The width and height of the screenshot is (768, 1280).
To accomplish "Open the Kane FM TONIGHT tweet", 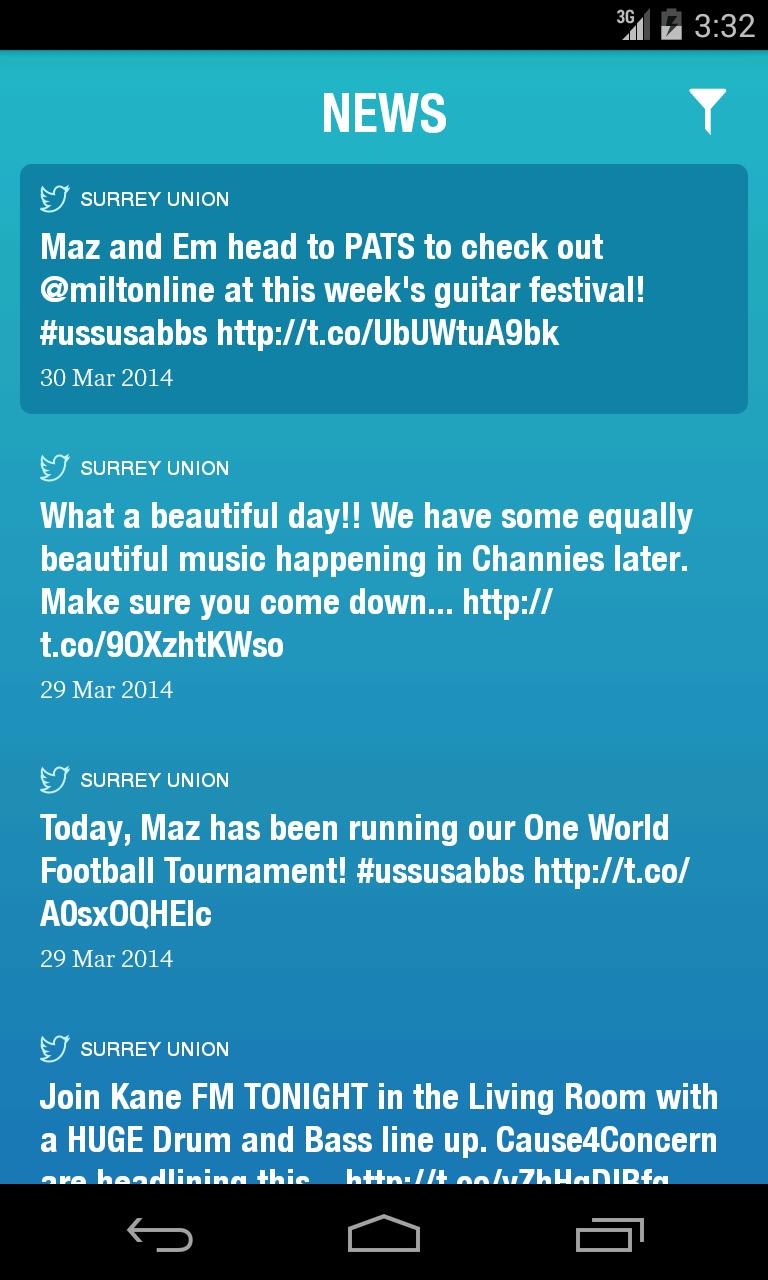I will coord(384,1118).
